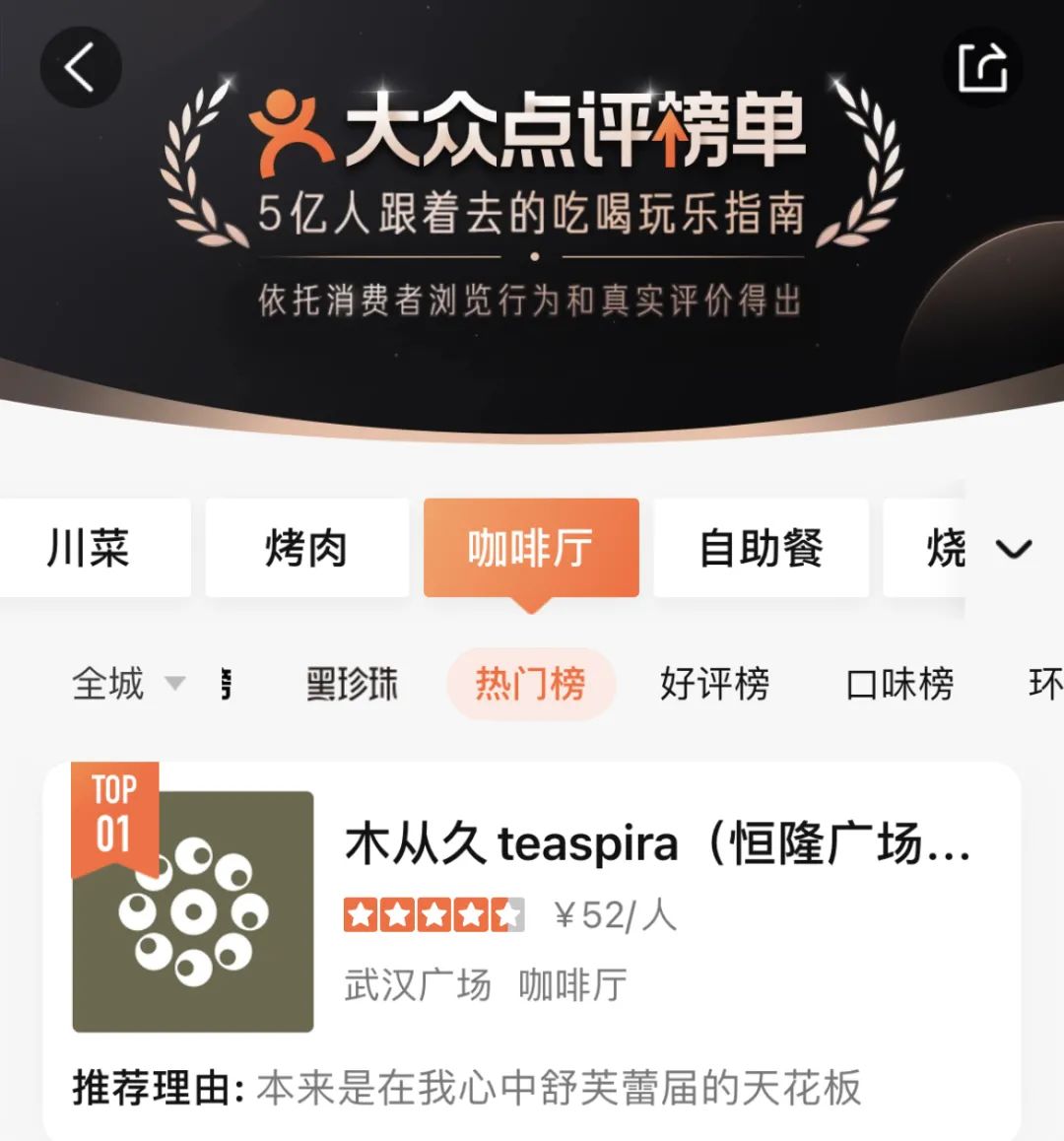View the 好评榜 ranking
Viewport: 1064px width, 1141px height.
714,683
